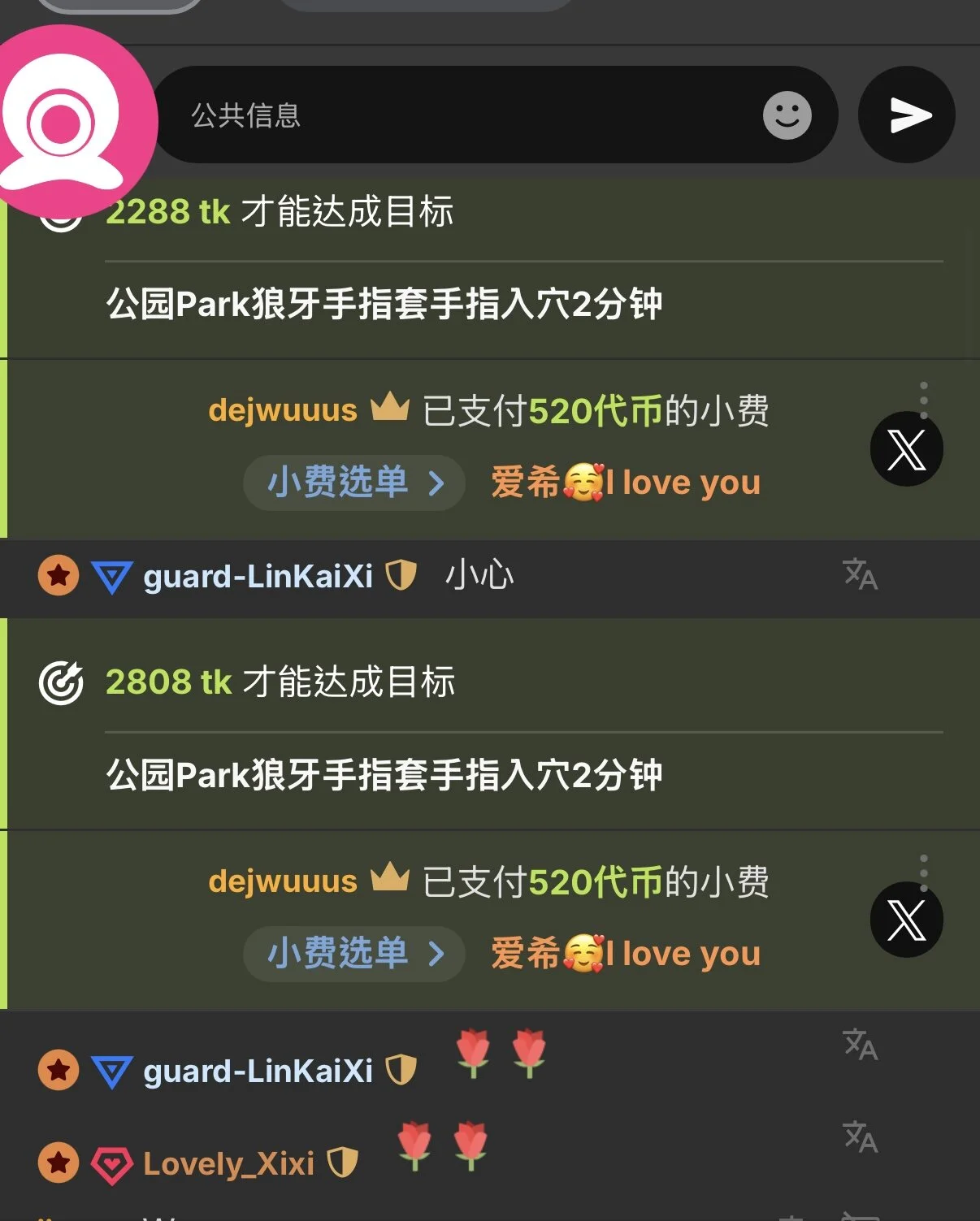Translate guard-LinKaiXi's 小心 message

[860, 574]
